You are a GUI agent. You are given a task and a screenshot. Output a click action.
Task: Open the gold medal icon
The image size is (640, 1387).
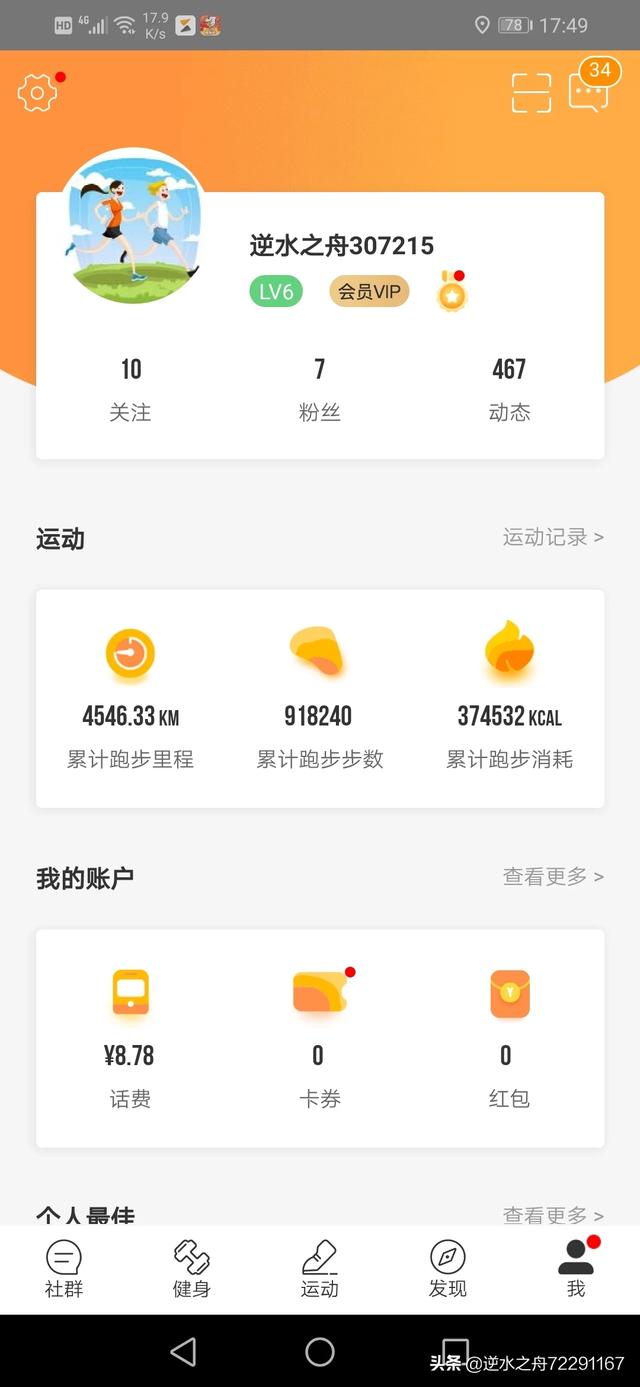(452, 291)
